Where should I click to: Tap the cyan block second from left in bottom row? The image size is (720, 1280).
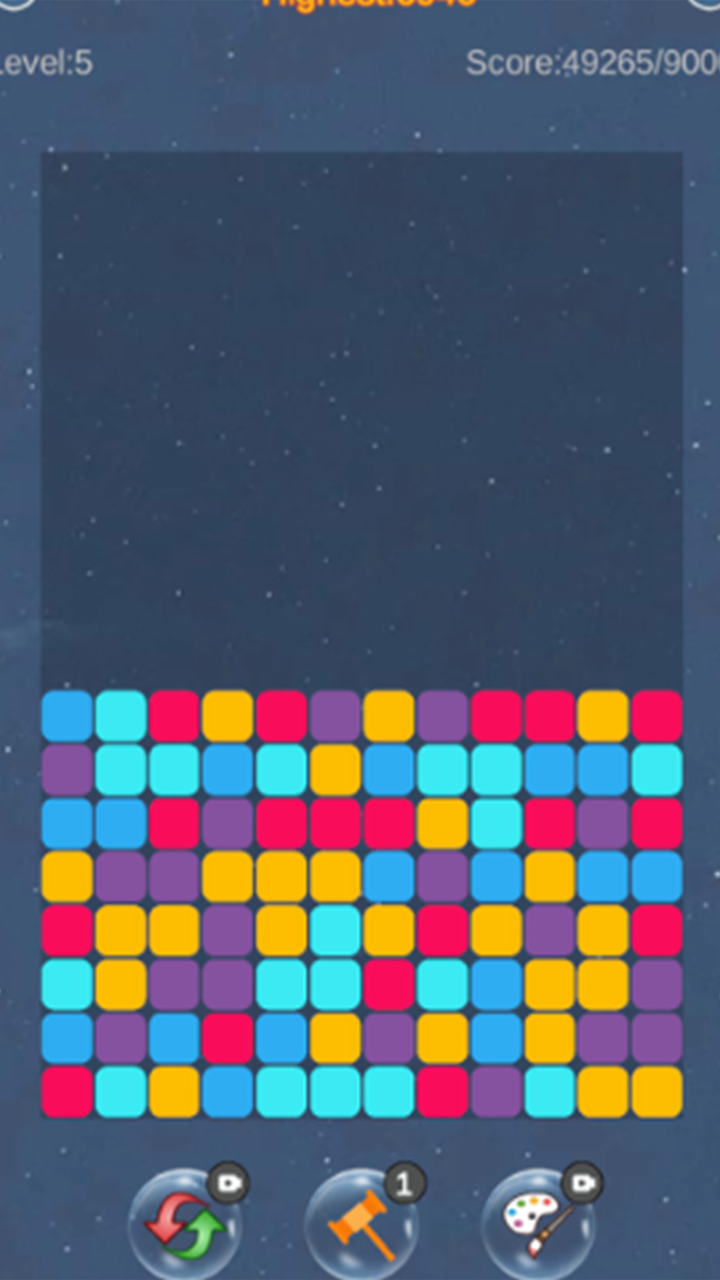[x=121, y=1090]
